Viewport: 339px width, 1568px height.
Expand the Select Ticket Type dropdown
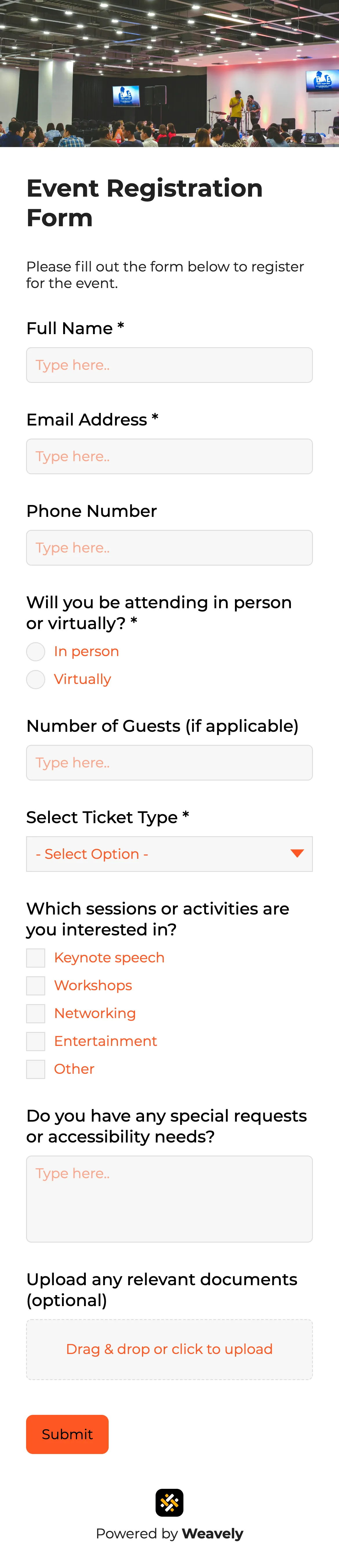(170, 854)
